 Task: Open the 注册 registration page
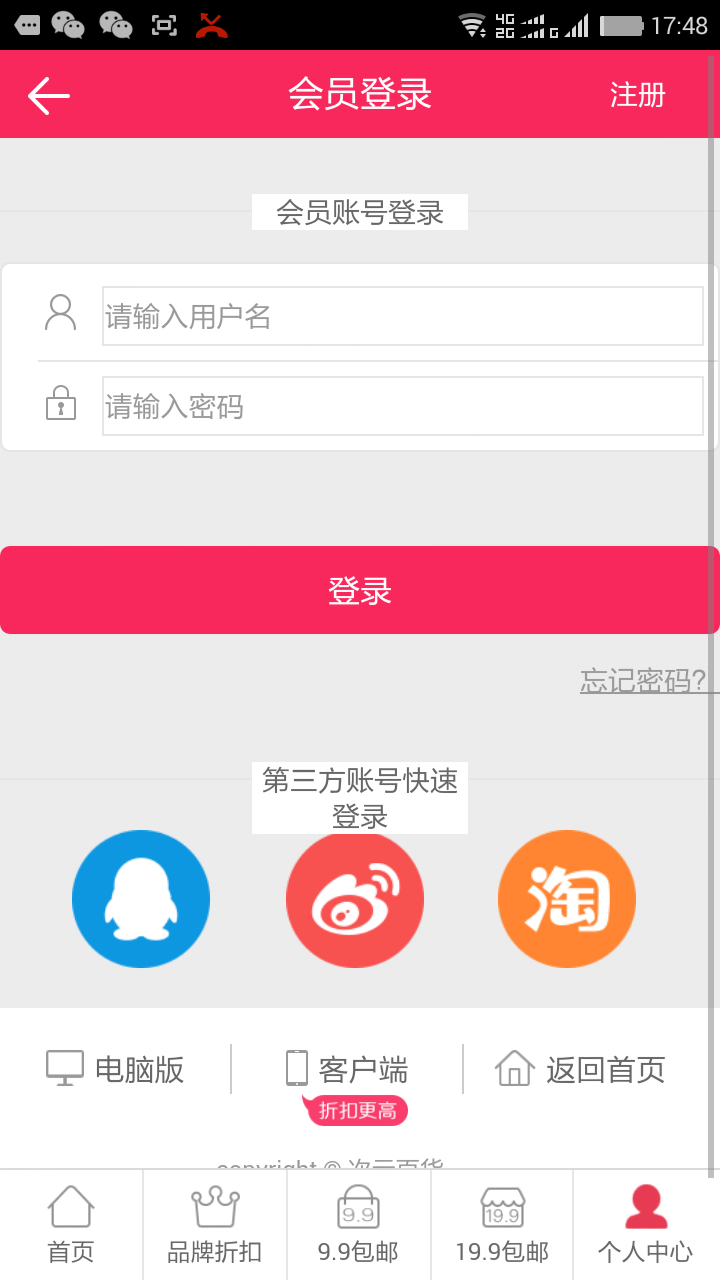(x=637, y=94)
